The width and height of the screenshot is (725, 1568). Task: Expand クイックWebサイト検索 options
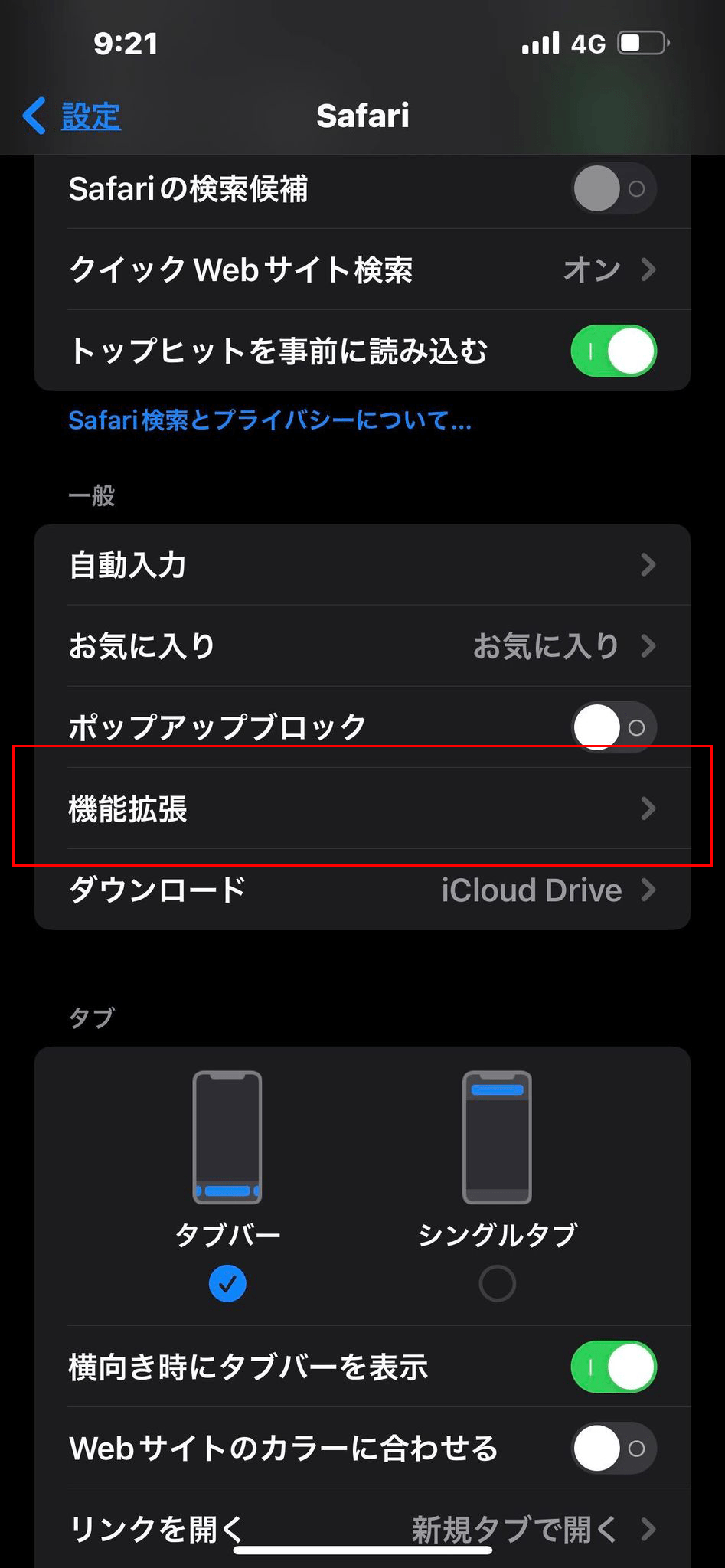click(362, 270)
